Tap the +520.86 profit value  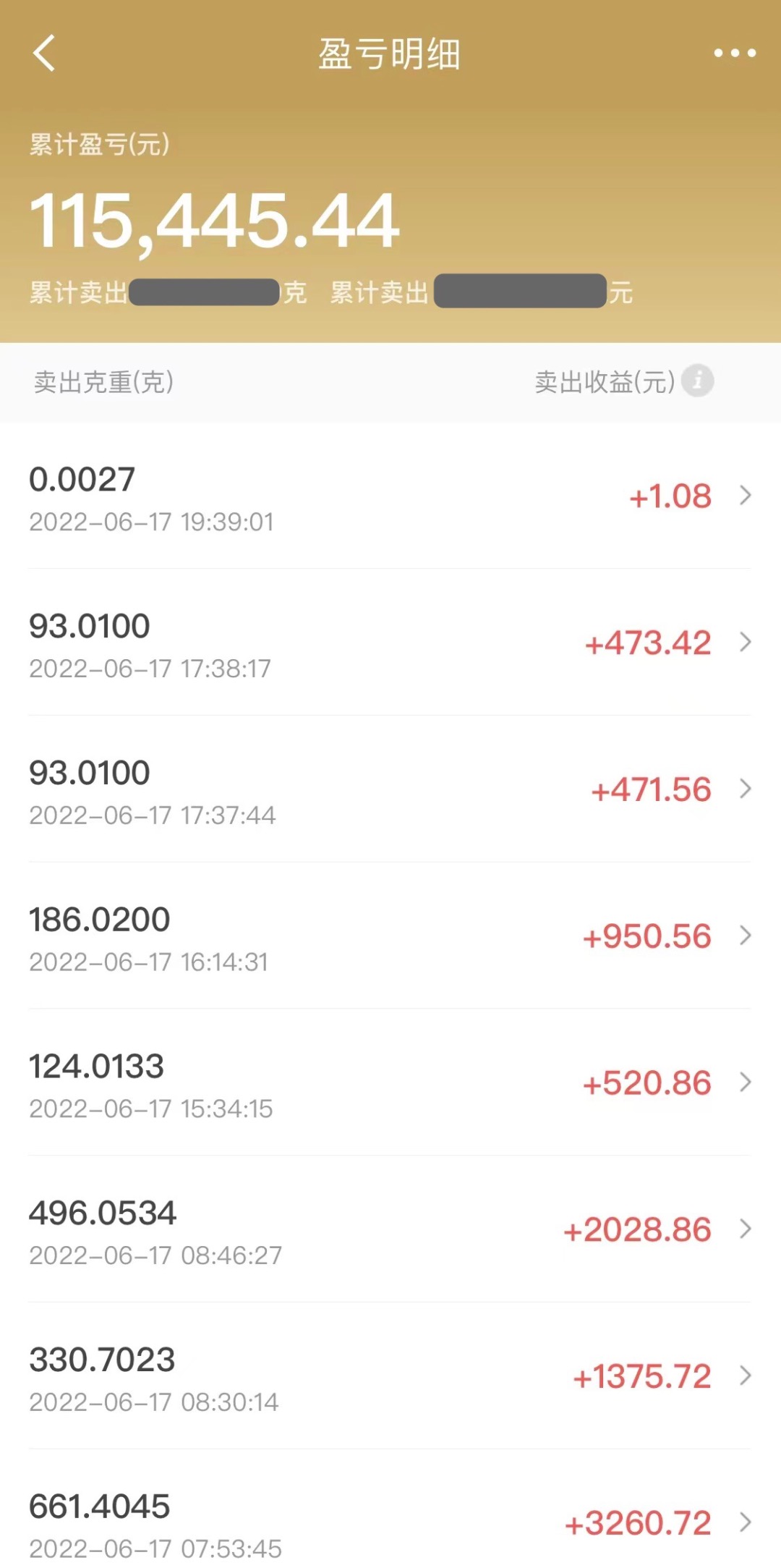coord(645,1083)
